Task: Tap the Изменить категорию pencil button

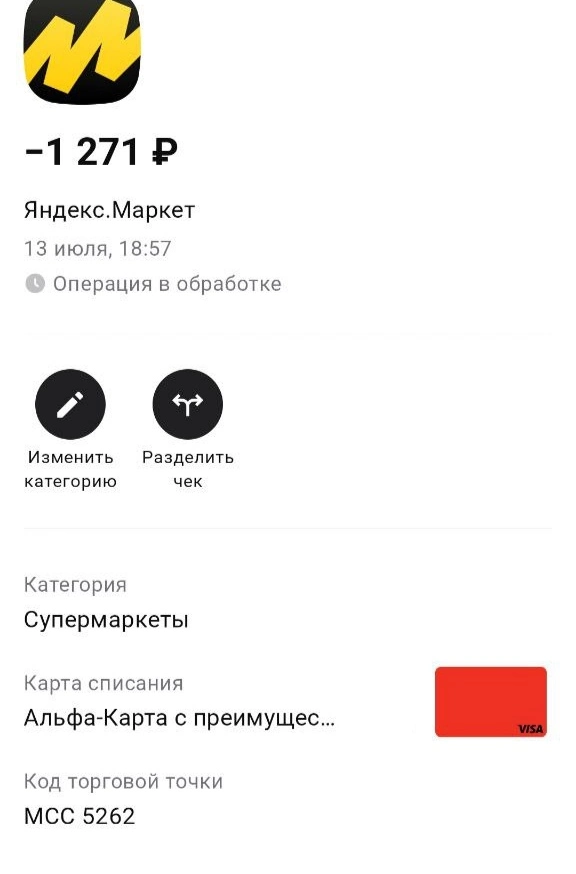Action: [70, 404]
